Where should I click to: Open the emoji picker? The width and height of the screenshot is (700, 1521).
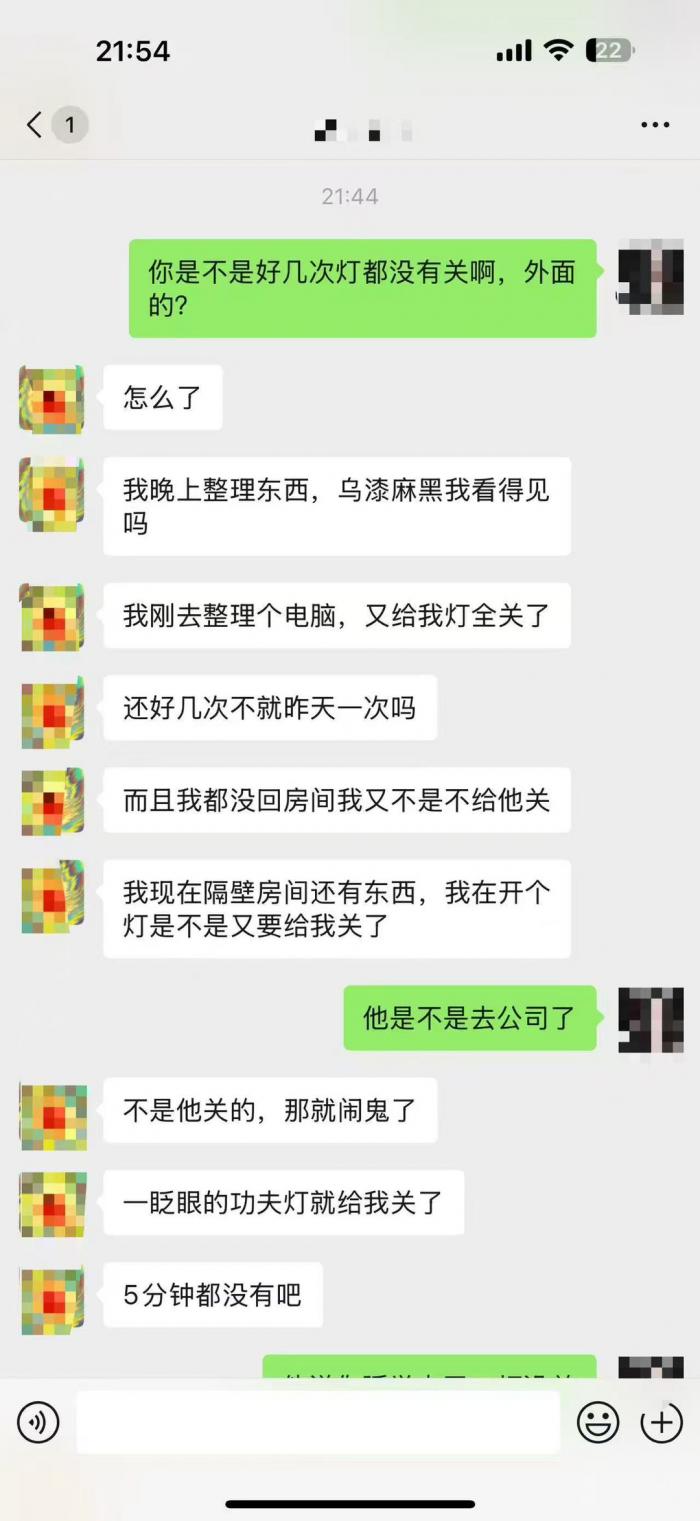point(598,1422)
